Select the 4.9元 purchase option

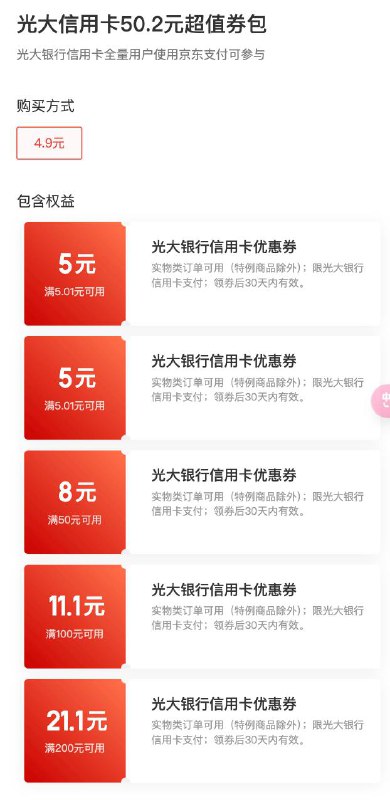point(49,143)
